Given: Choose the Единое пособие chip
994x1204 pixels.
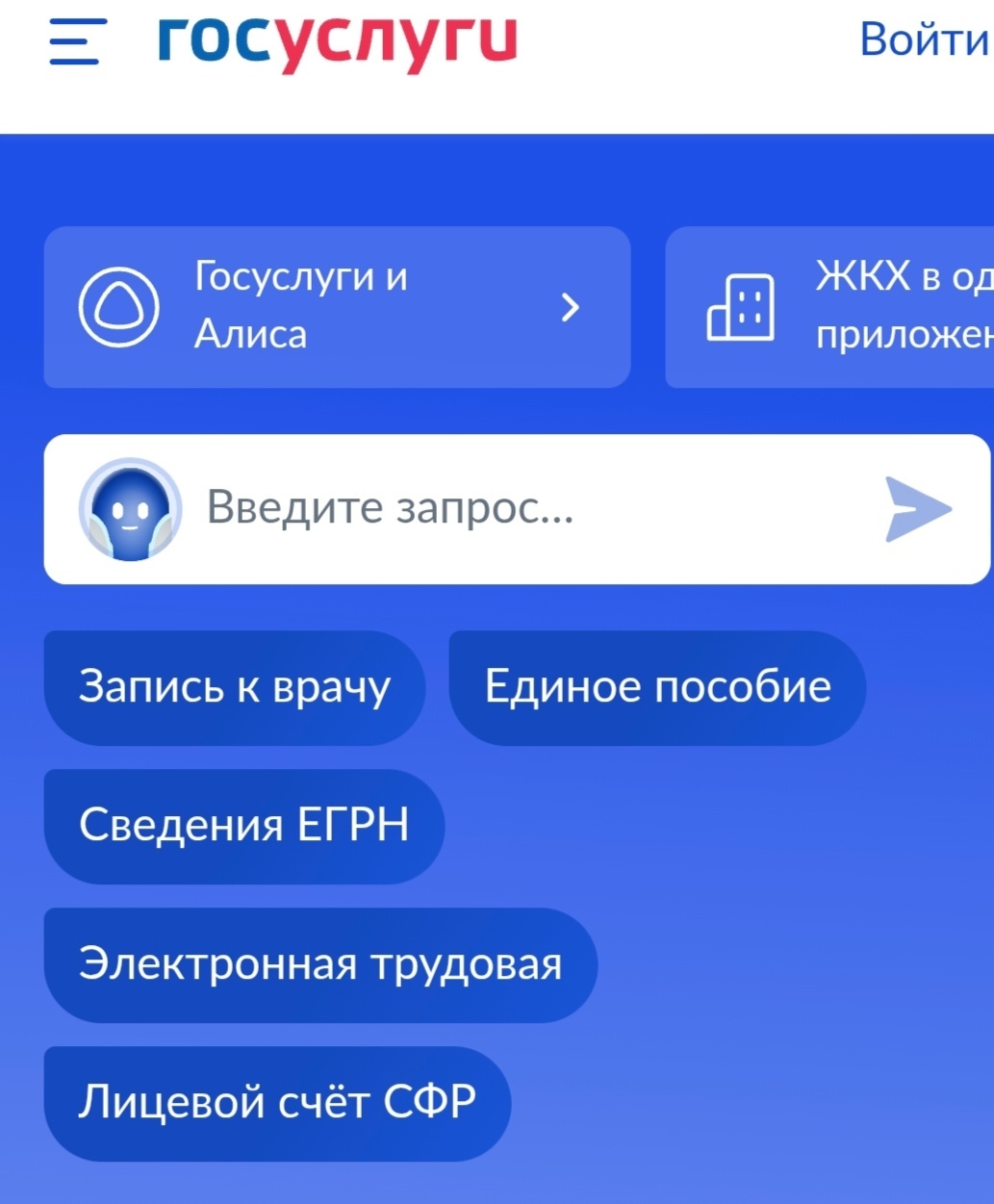Looking at the screenshot, I should click(x=657, y=687).
